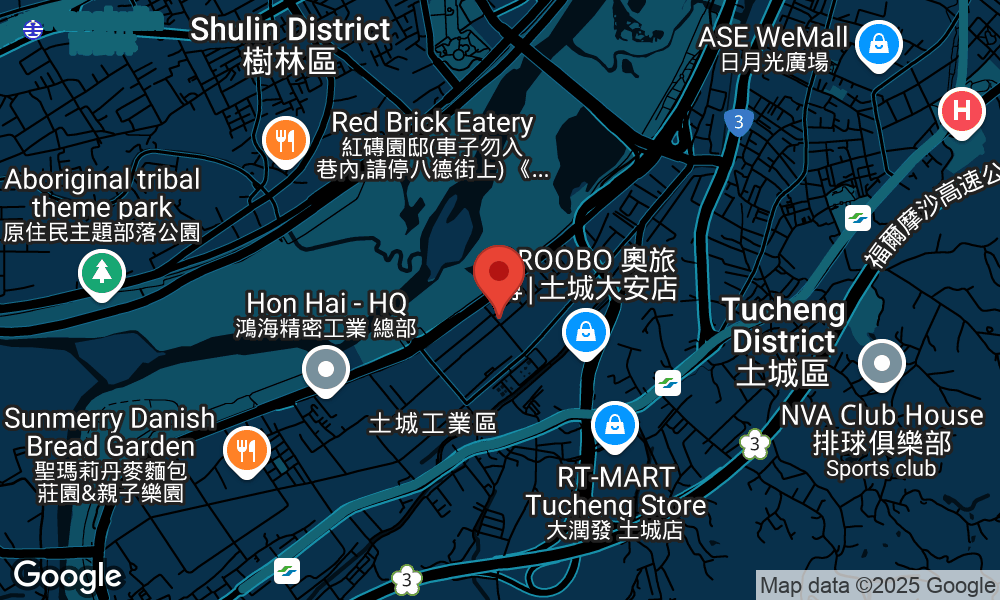Image resolution: width=1000 pixels, height=600 pixels.
Task: Open the Hon Hai - HQ marker
Action: (325, 369)
